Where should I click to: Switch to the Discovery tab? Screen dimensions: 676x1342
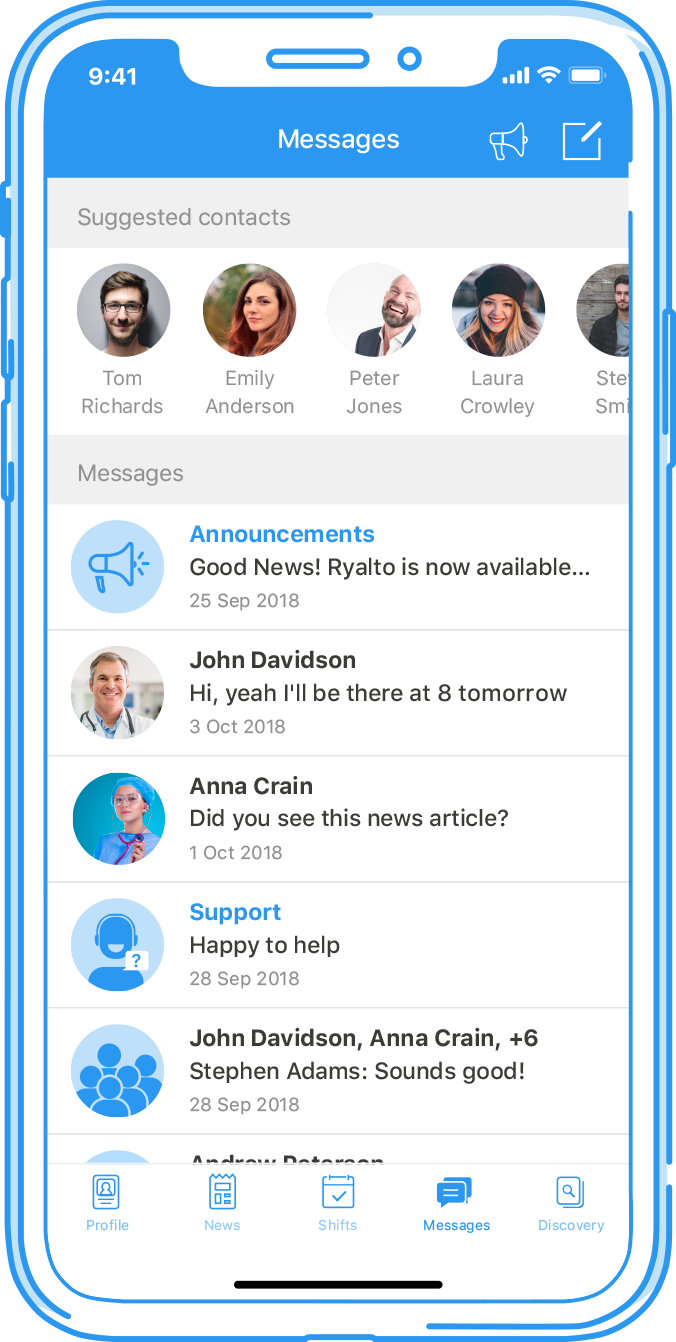click(x=571, y=1203)
